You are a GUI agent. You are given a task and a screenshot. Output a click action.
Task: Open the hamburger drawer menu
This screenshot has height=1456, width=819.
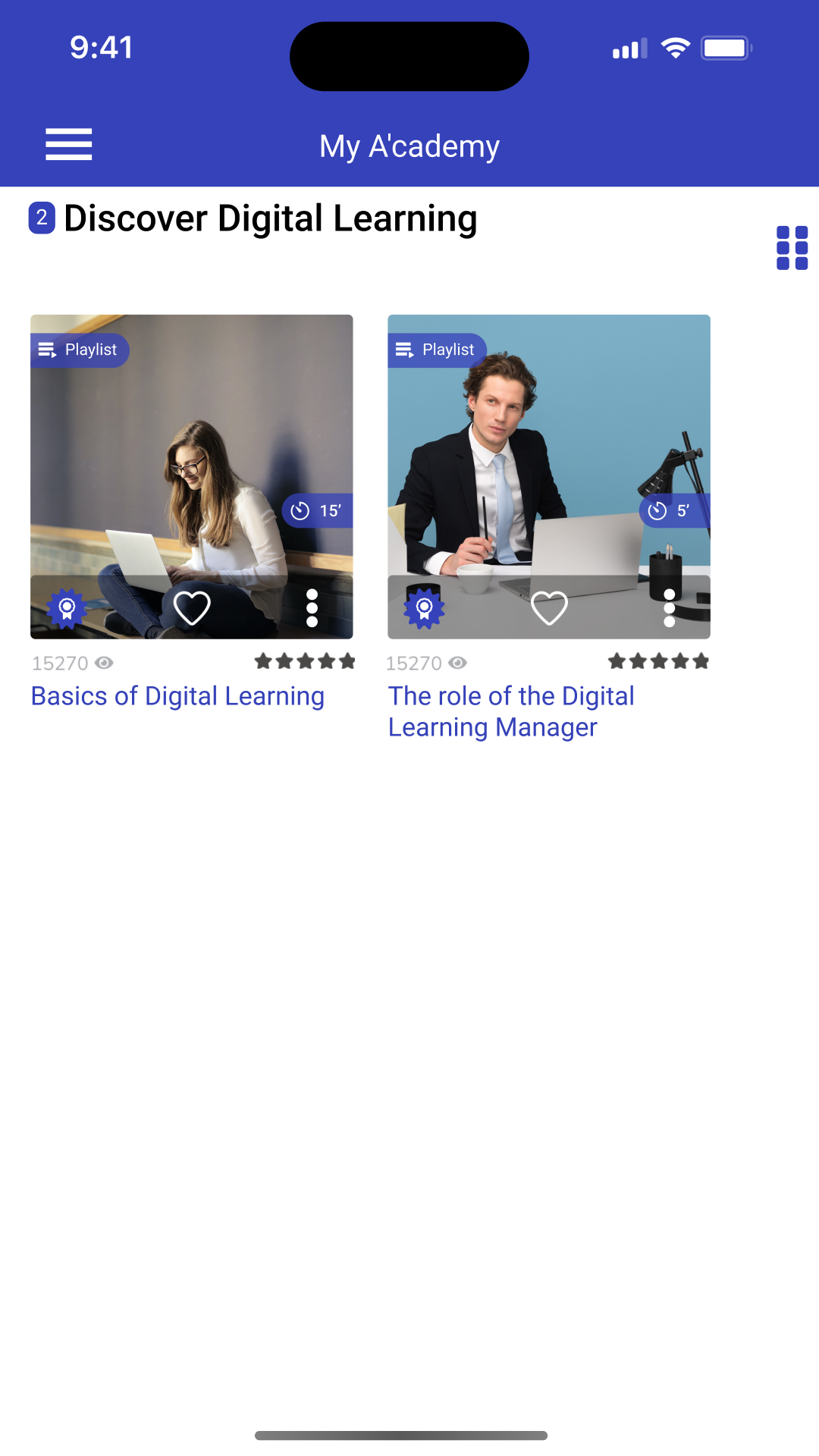pos(68,144)
